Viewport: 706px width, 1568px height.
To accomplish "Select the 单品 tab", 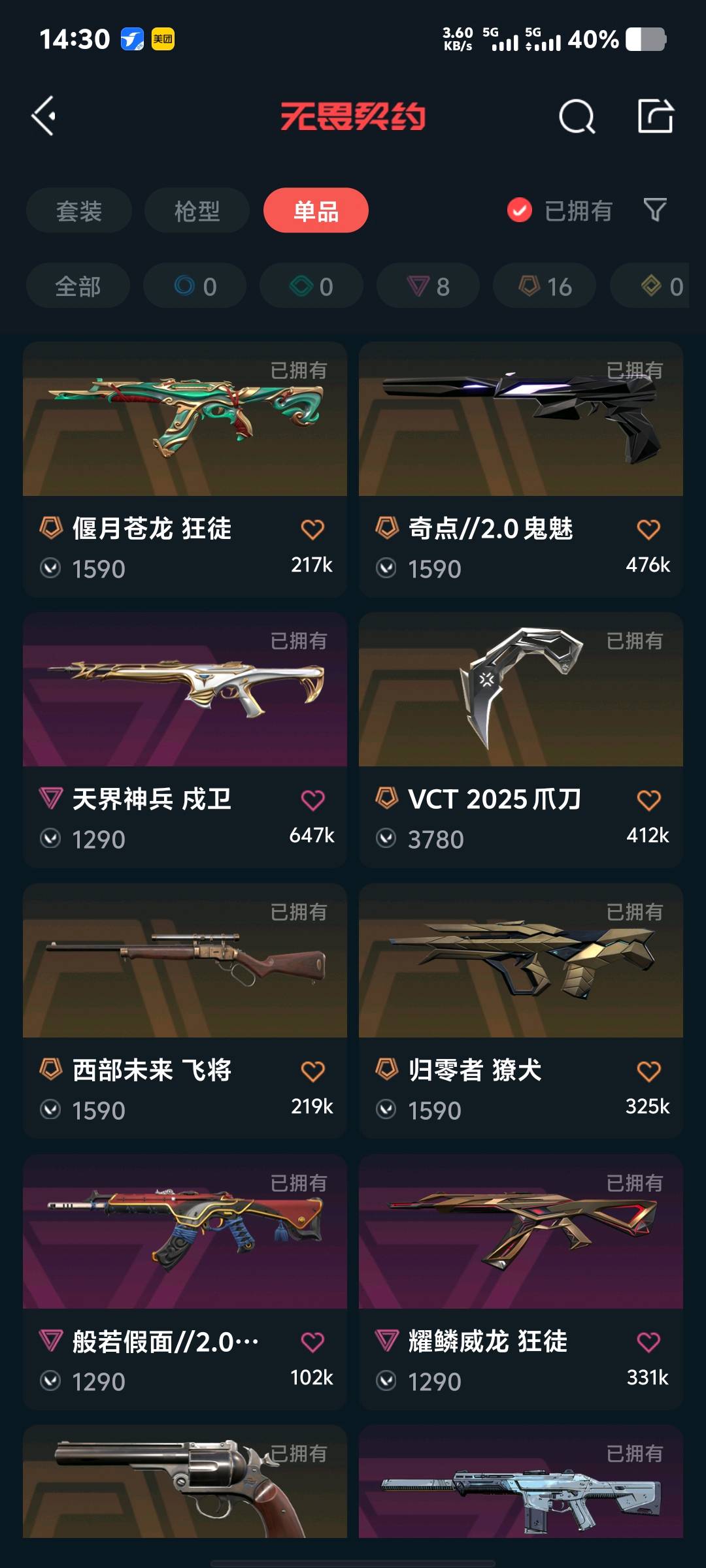I will pyautogui.click(x=316, y=210).
